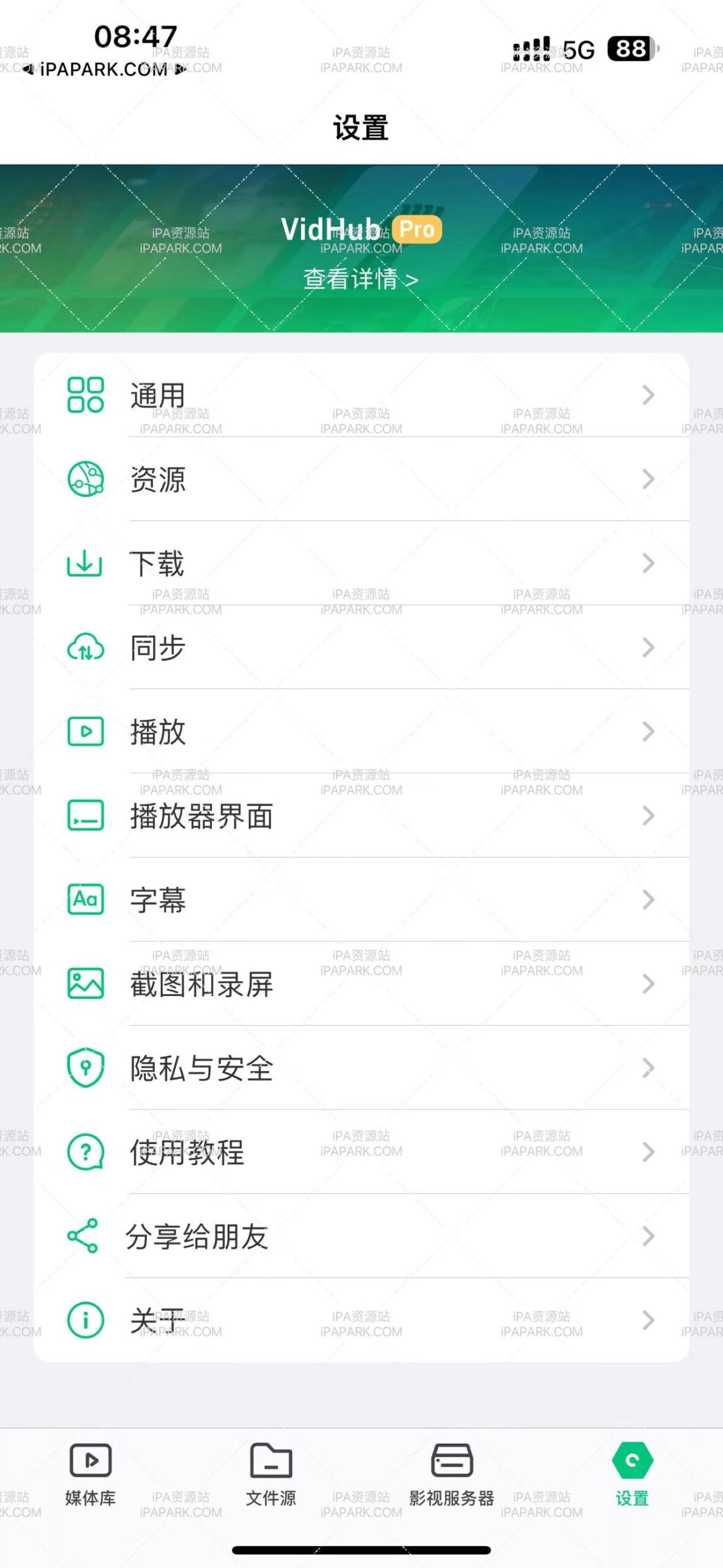Expand the 隐私与安全 chevron

(648, 1067)
